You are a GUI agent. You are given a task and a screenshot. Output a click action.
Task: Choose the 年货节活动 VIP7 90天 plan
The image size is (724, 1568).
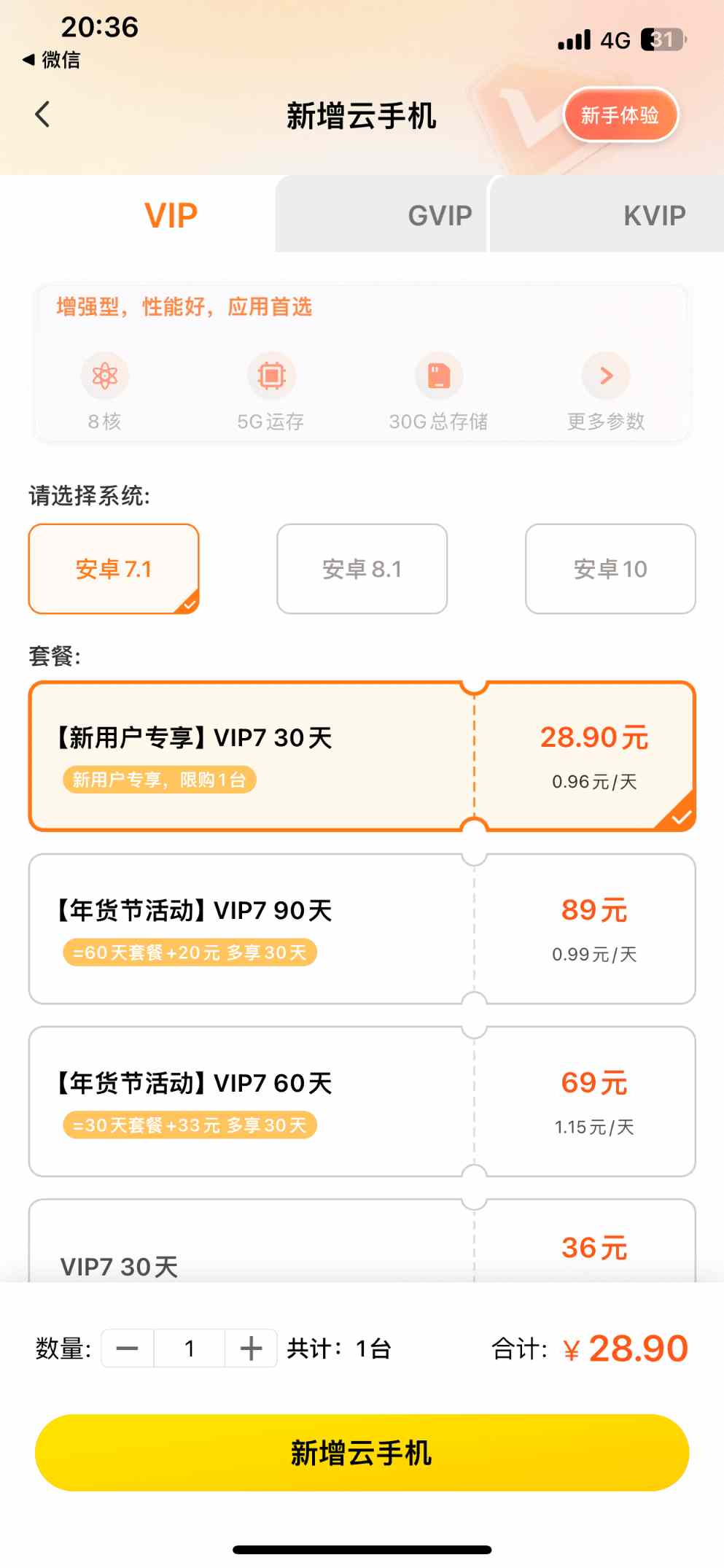click(x=362, y=929)
